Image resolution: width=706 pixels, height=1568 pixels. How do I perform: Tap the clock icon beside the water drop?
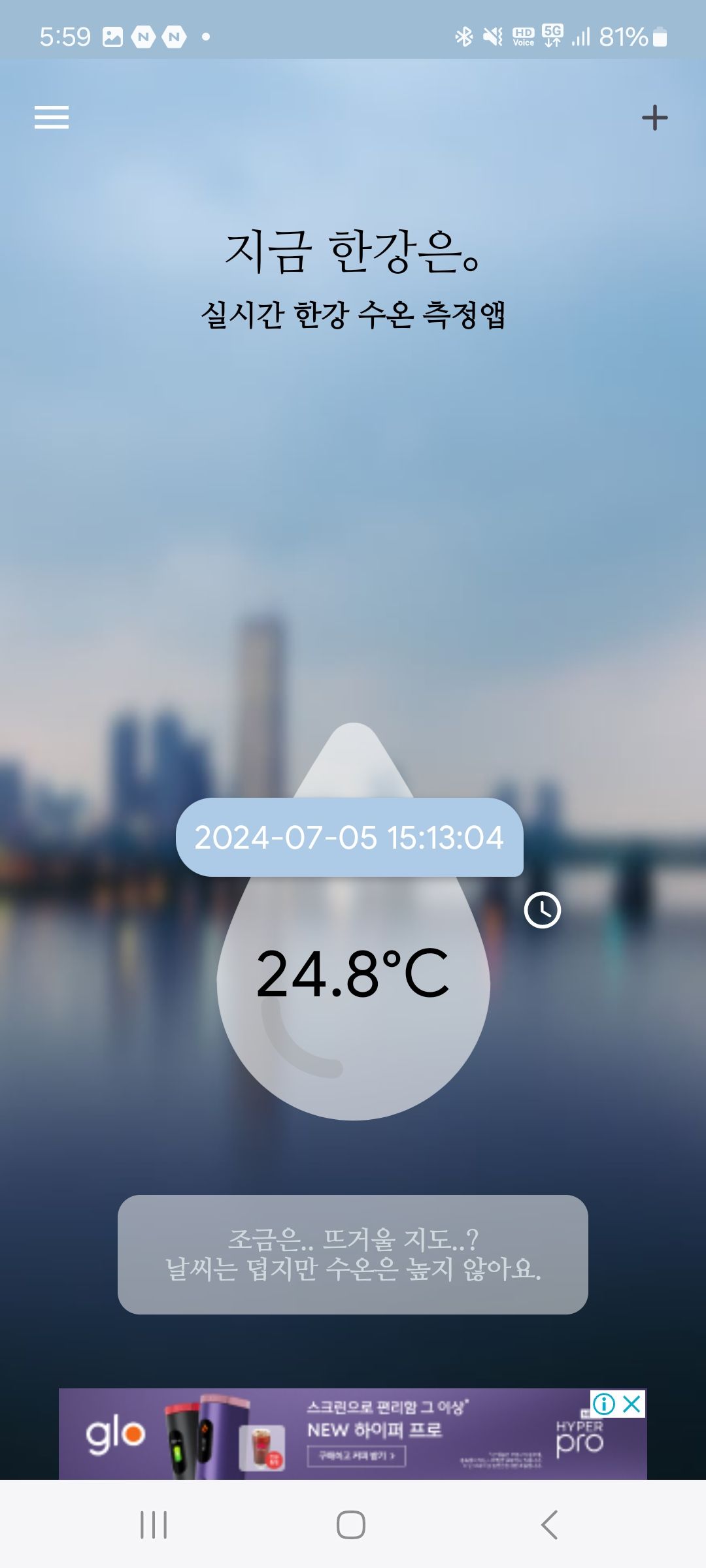(543, 909)
